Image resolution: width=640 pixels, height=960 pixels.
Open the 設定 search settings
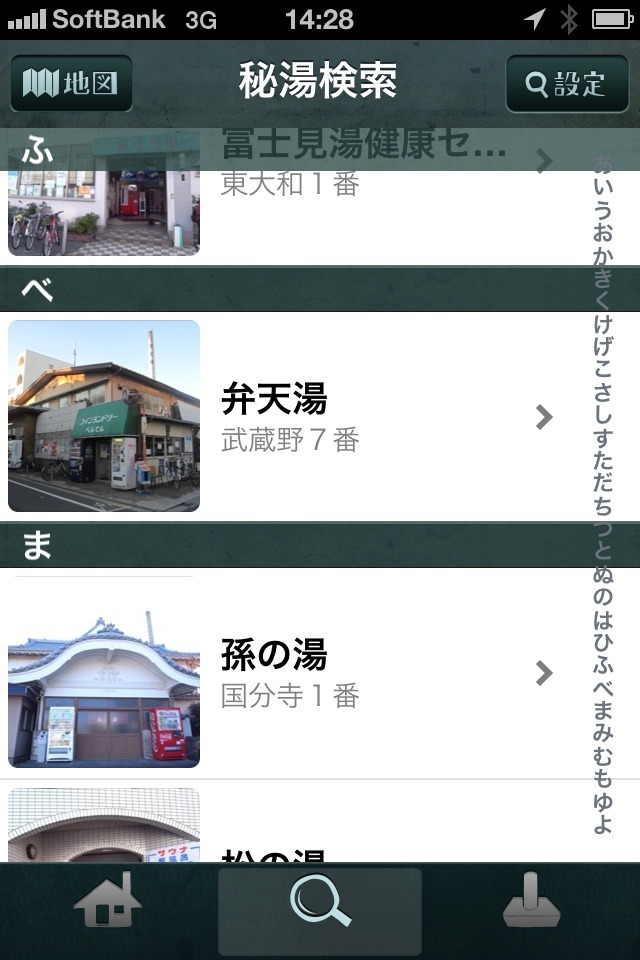tap(565, 83)
